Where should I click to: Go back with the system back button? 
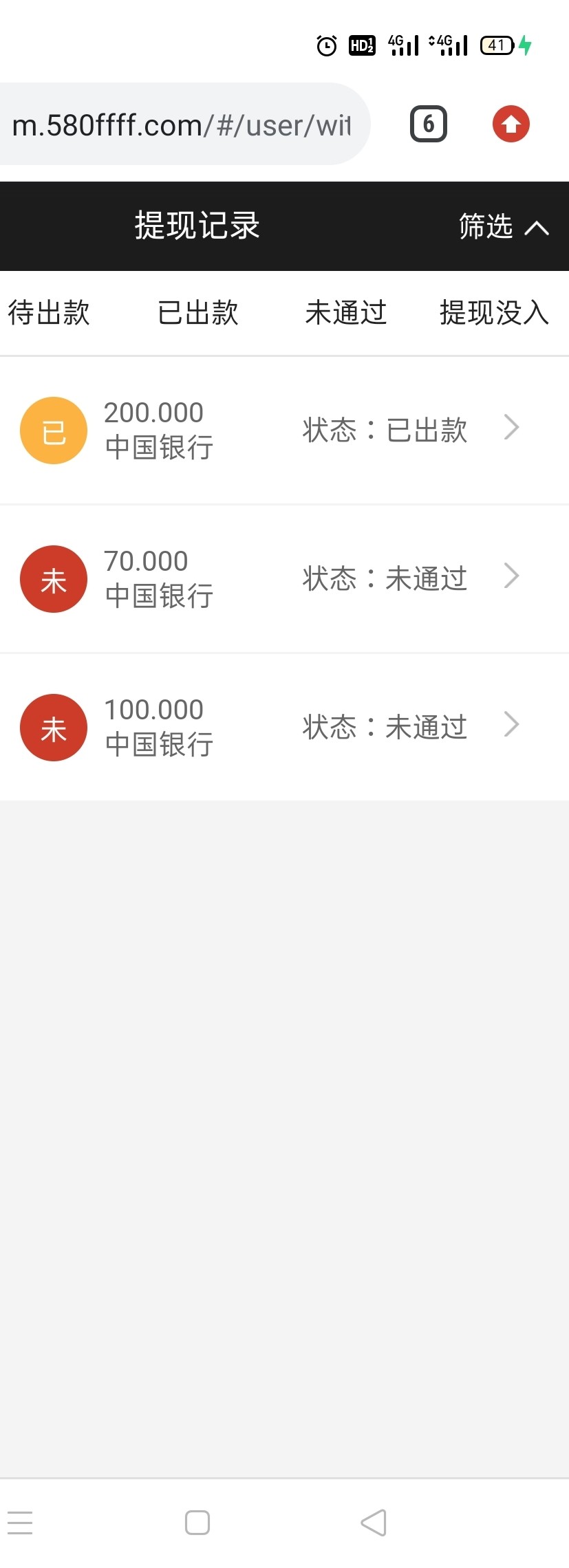pyautogui.click(x=374, y=1523)
